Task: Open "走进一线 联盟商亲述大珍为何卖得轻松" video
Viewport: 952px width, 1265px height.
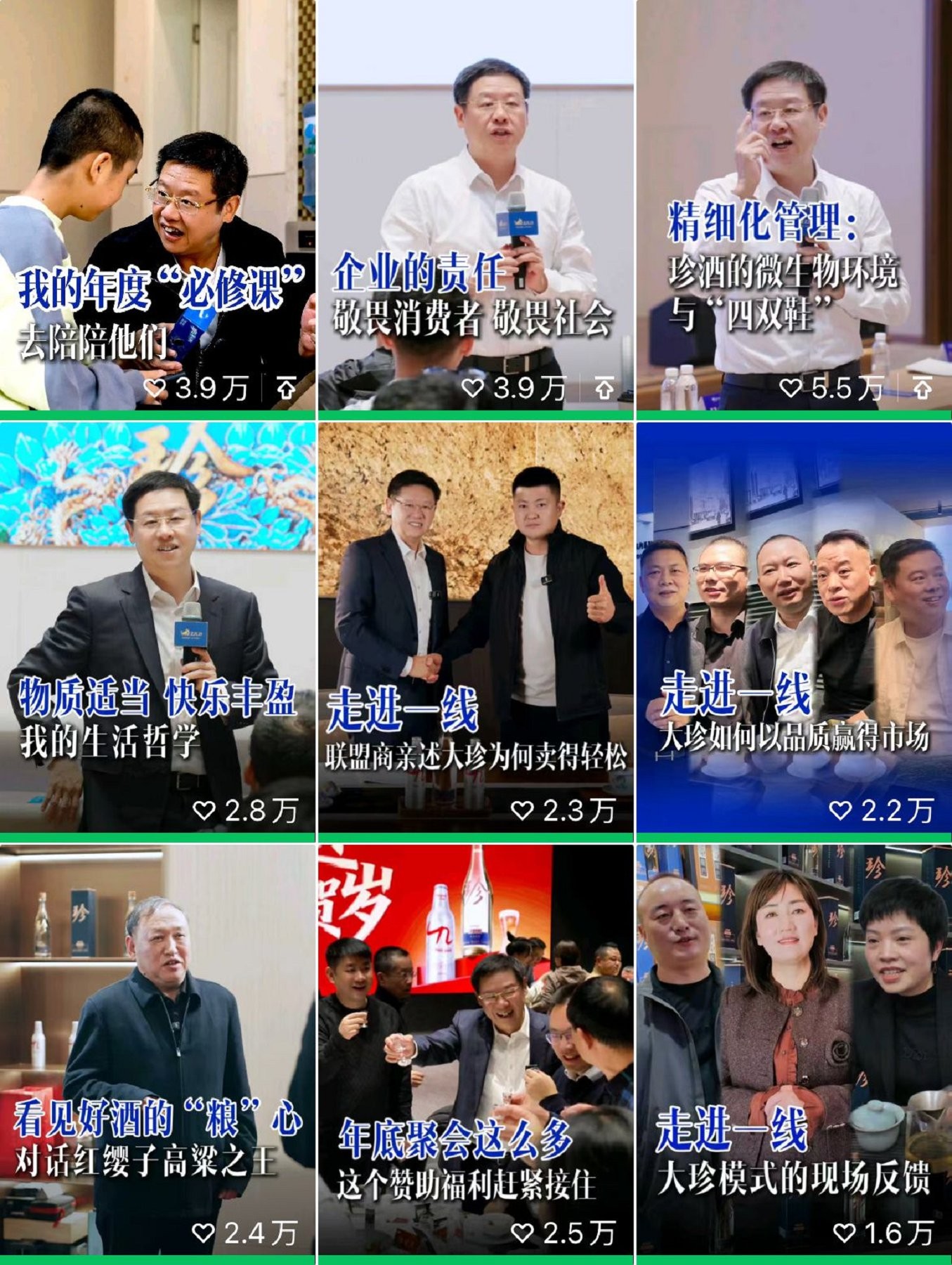Action: tap(476, 625)
